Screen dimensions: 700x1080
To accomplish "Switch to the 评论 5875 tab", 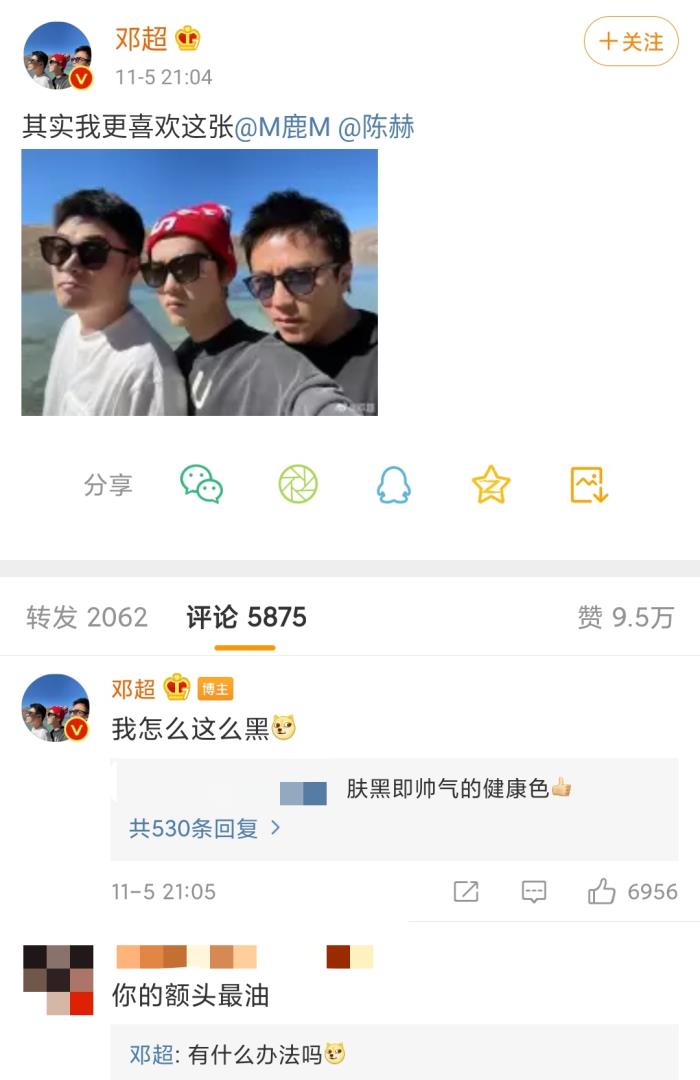I will [x=246, y=618].
